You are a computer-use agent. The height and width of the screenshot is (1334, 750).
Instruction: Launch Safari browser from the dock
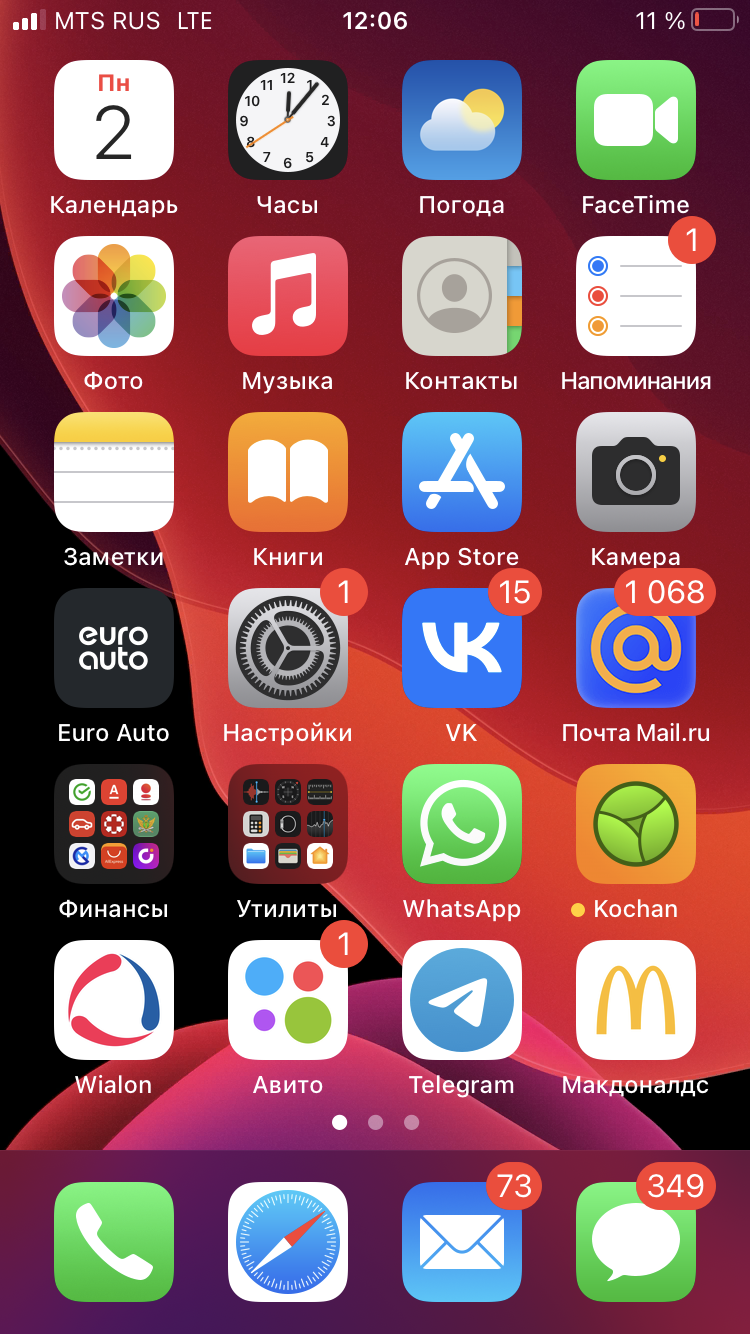point(288,1242)
